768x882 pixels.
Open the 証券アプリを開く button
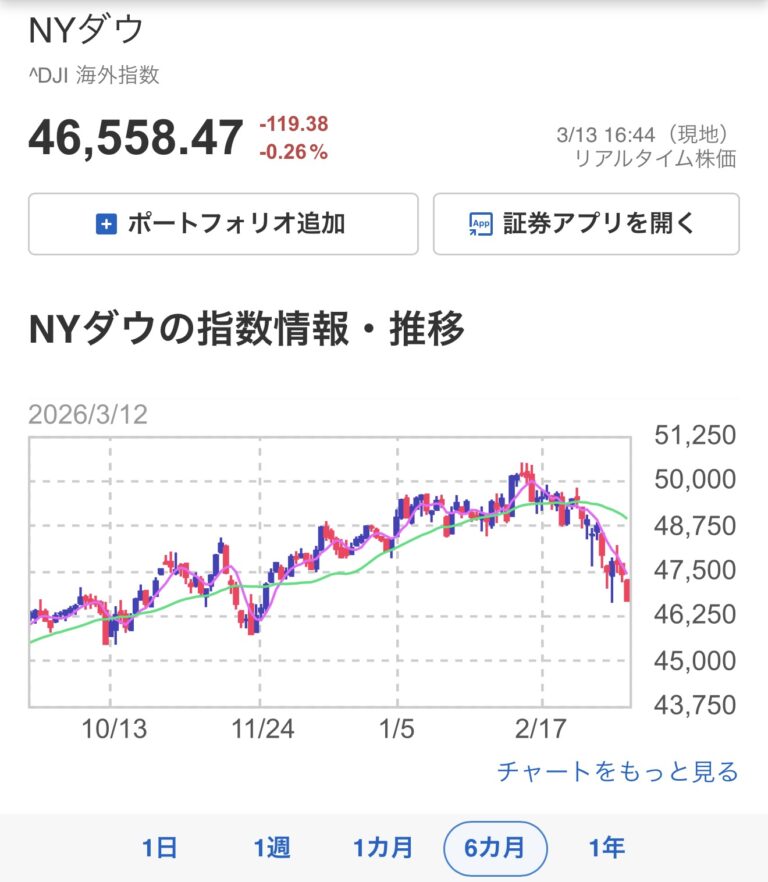point(585,224)
